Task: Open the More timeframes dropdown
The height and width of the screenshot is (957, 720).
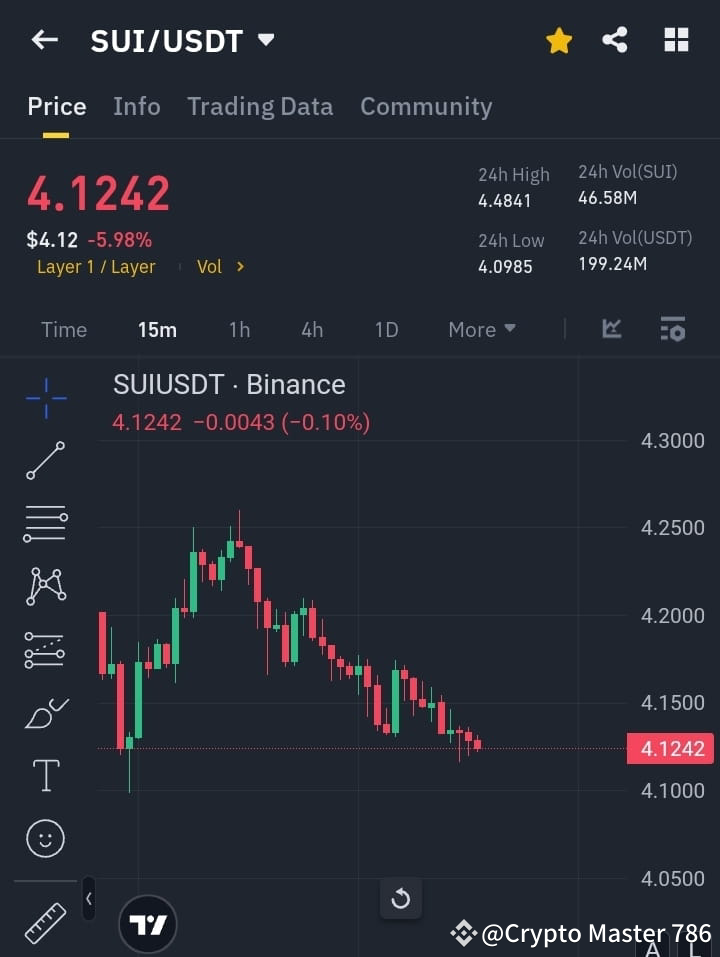Action: coord(481,329)
